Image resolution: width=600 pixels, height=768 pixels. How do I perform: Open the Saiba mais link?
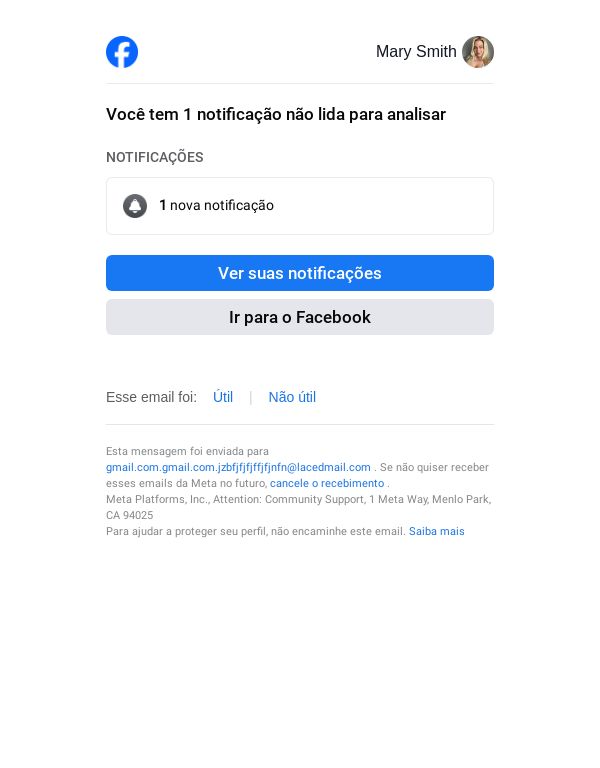[437, 531]
